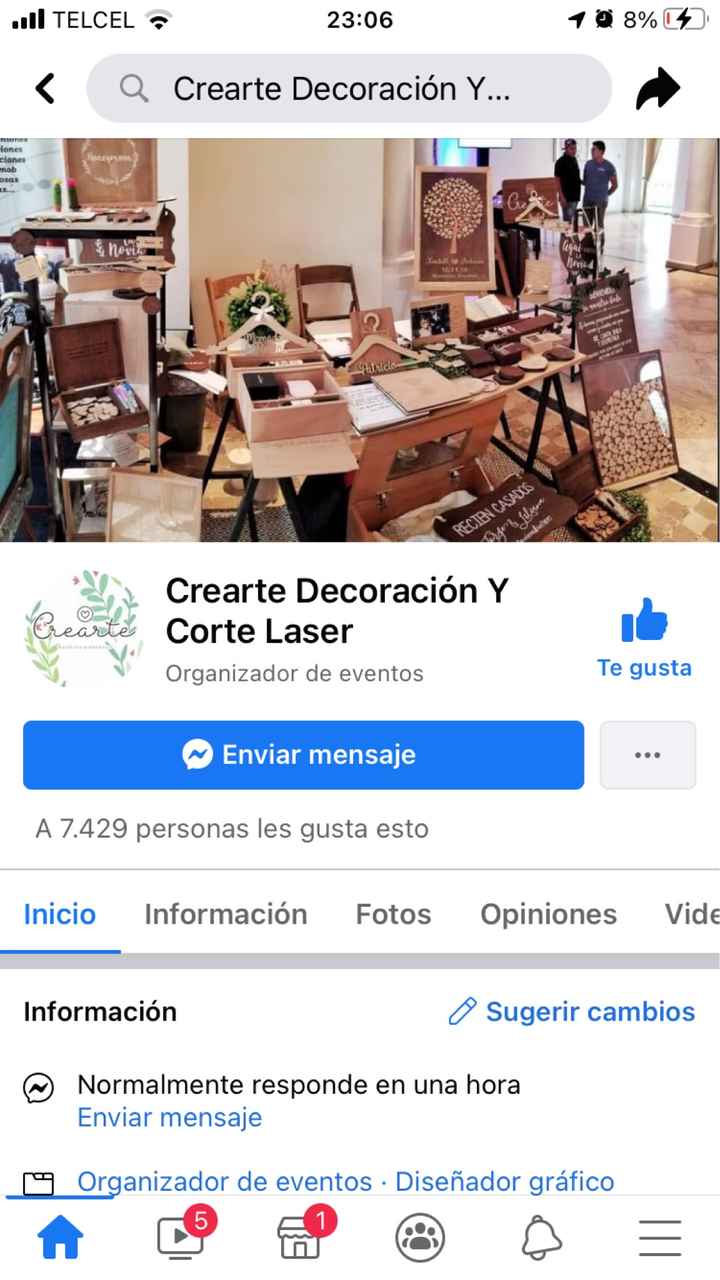Open the Marketplace tab
Image resolution: width=720 pixels, height=1280 pixels.
(300, 1238)
